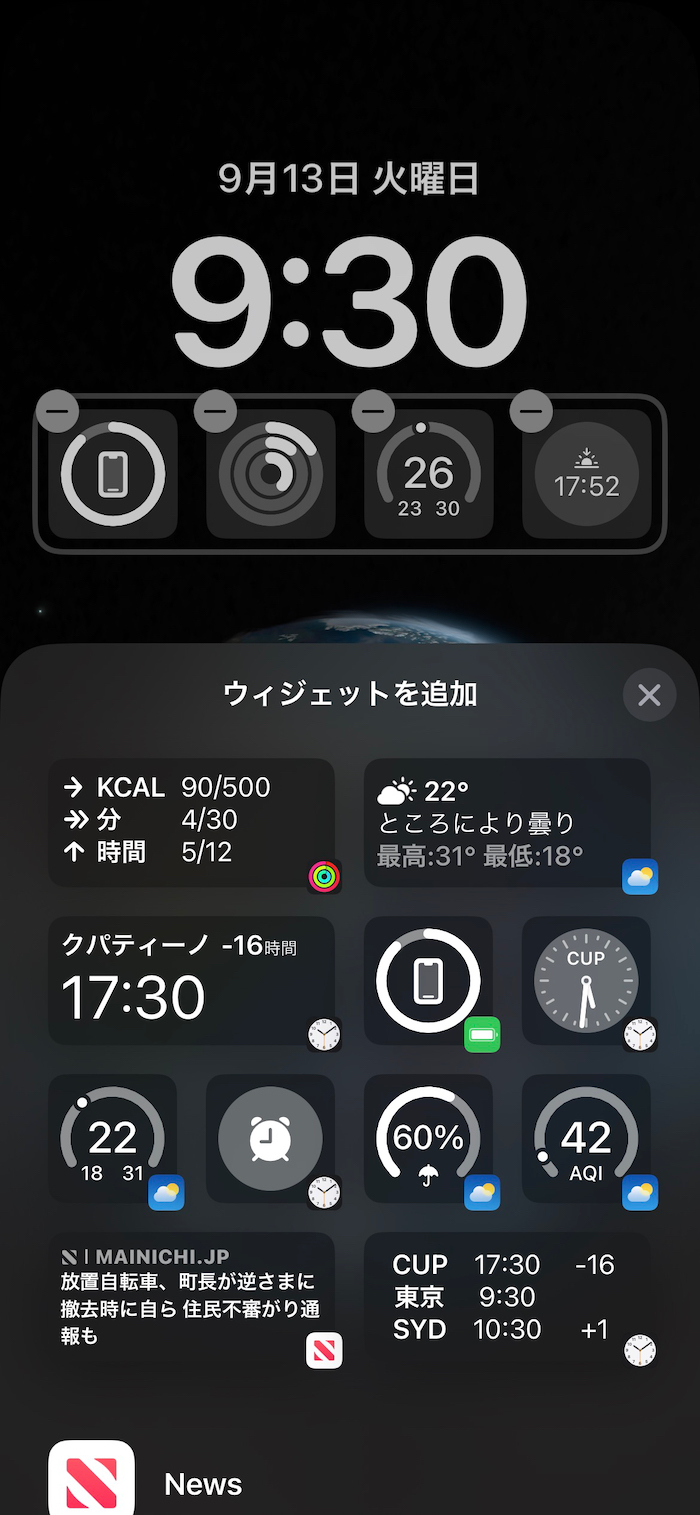The width and height of the screenshot is (700, 1515).
Task: Add the CUP 東京 SYD world clock widget
Action: pos(507,1296)
